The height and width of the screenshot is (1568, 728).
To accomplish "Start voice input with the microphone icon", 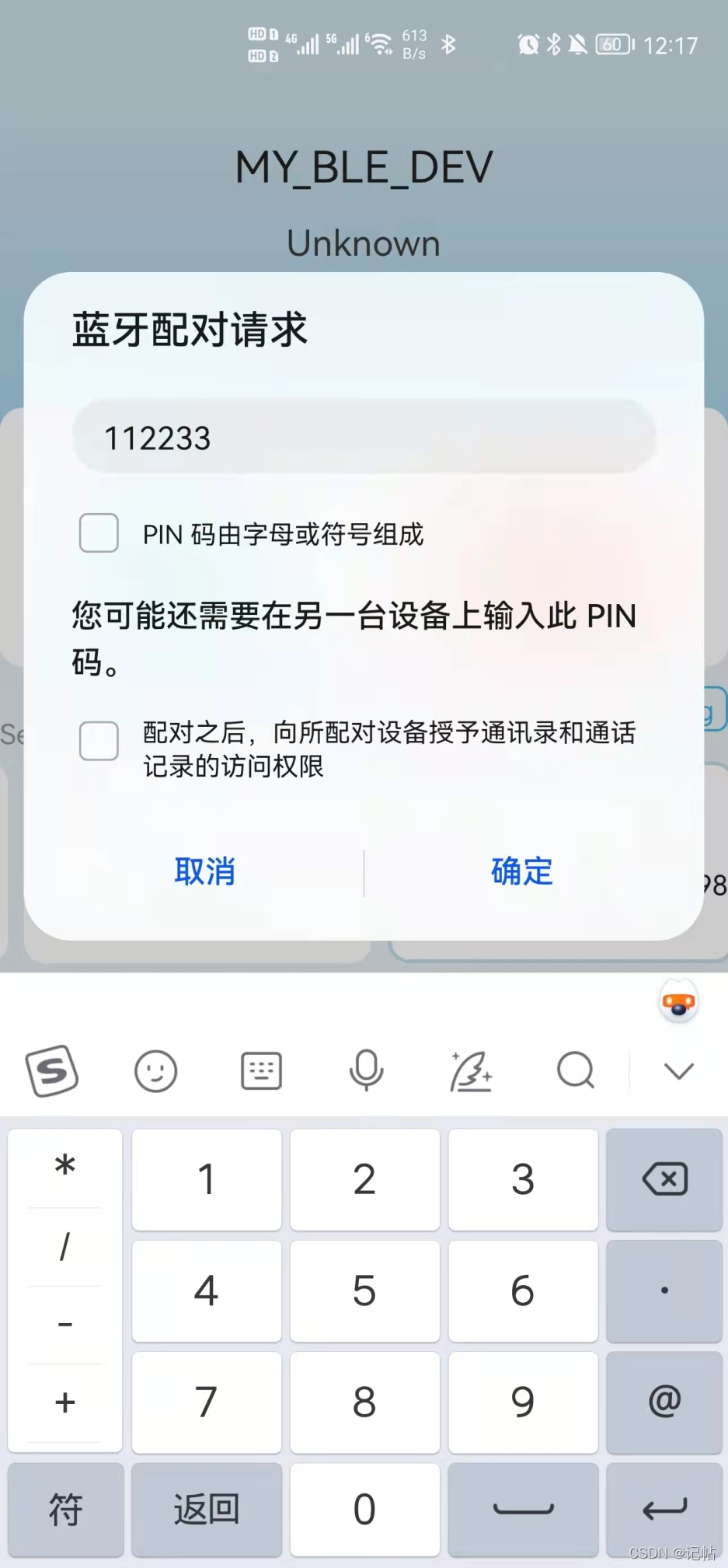I will pyautogui.click(x=366, y=1070).
